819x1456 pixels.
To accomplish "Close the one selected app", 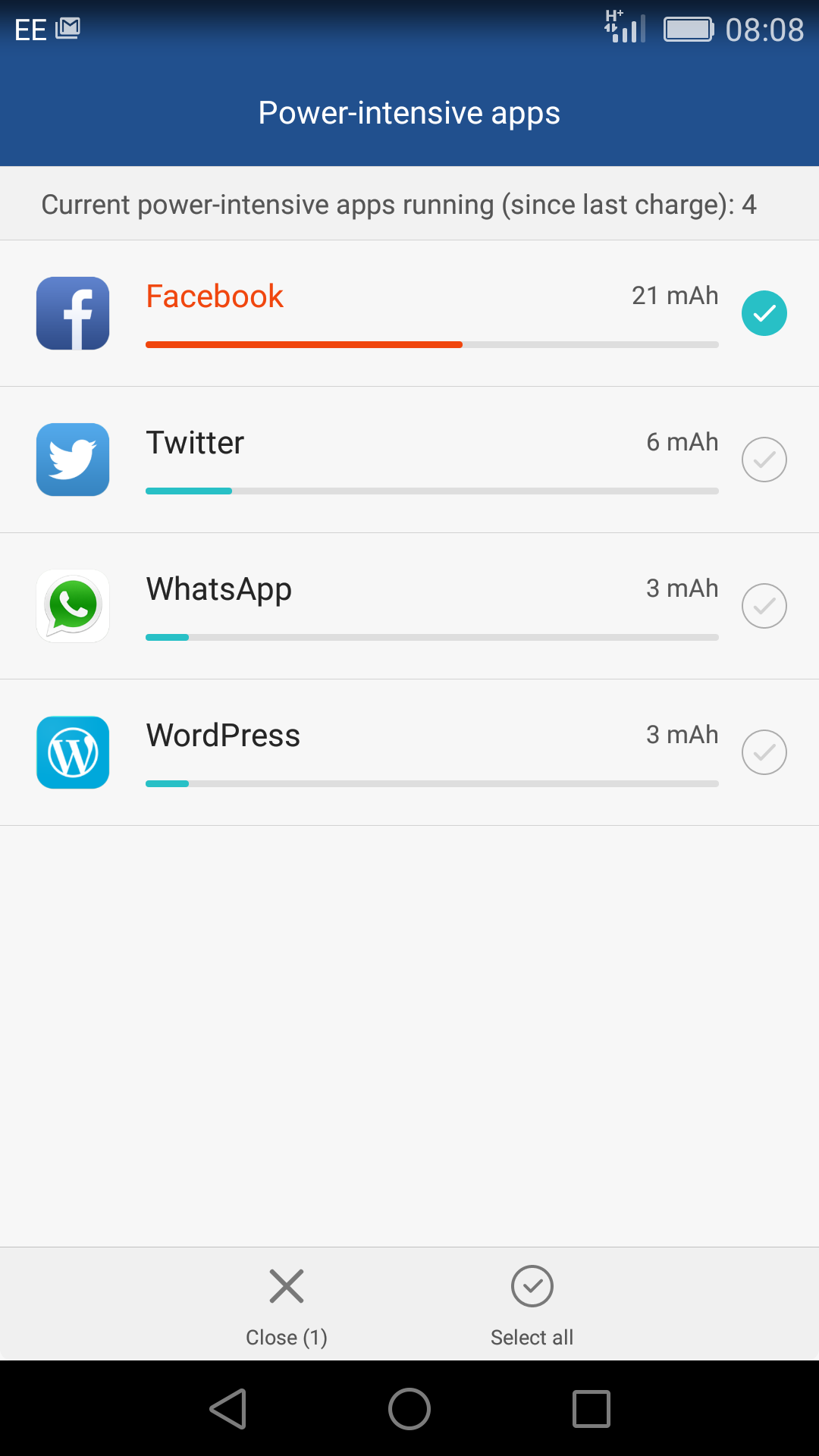I will pos(287,1306).
